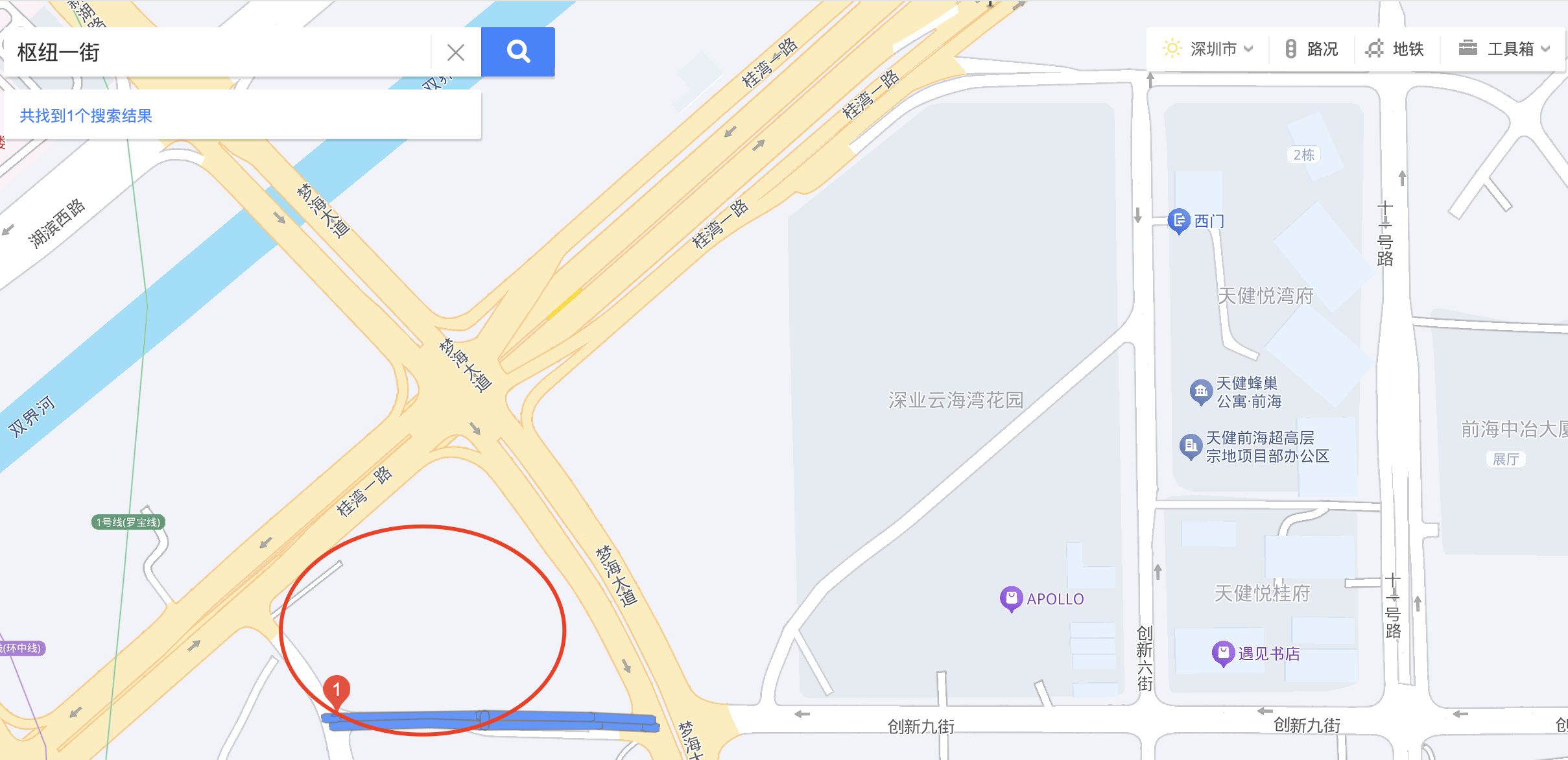
Task: Open the APOLLO shop marker
Action: [1012, 599]
